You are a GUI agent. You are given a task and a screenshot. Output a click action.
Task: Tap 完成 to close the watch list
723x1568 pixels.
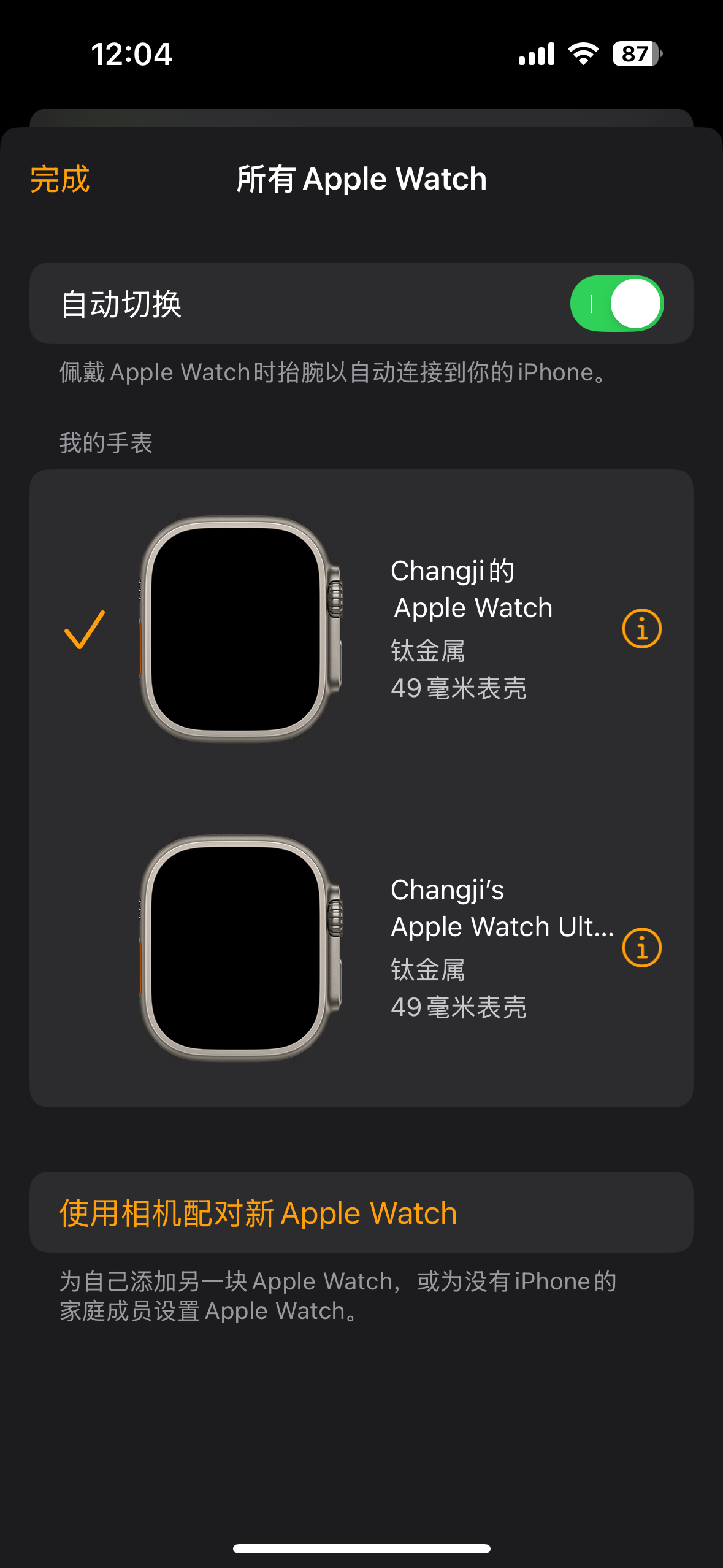(x=60, y=179)
